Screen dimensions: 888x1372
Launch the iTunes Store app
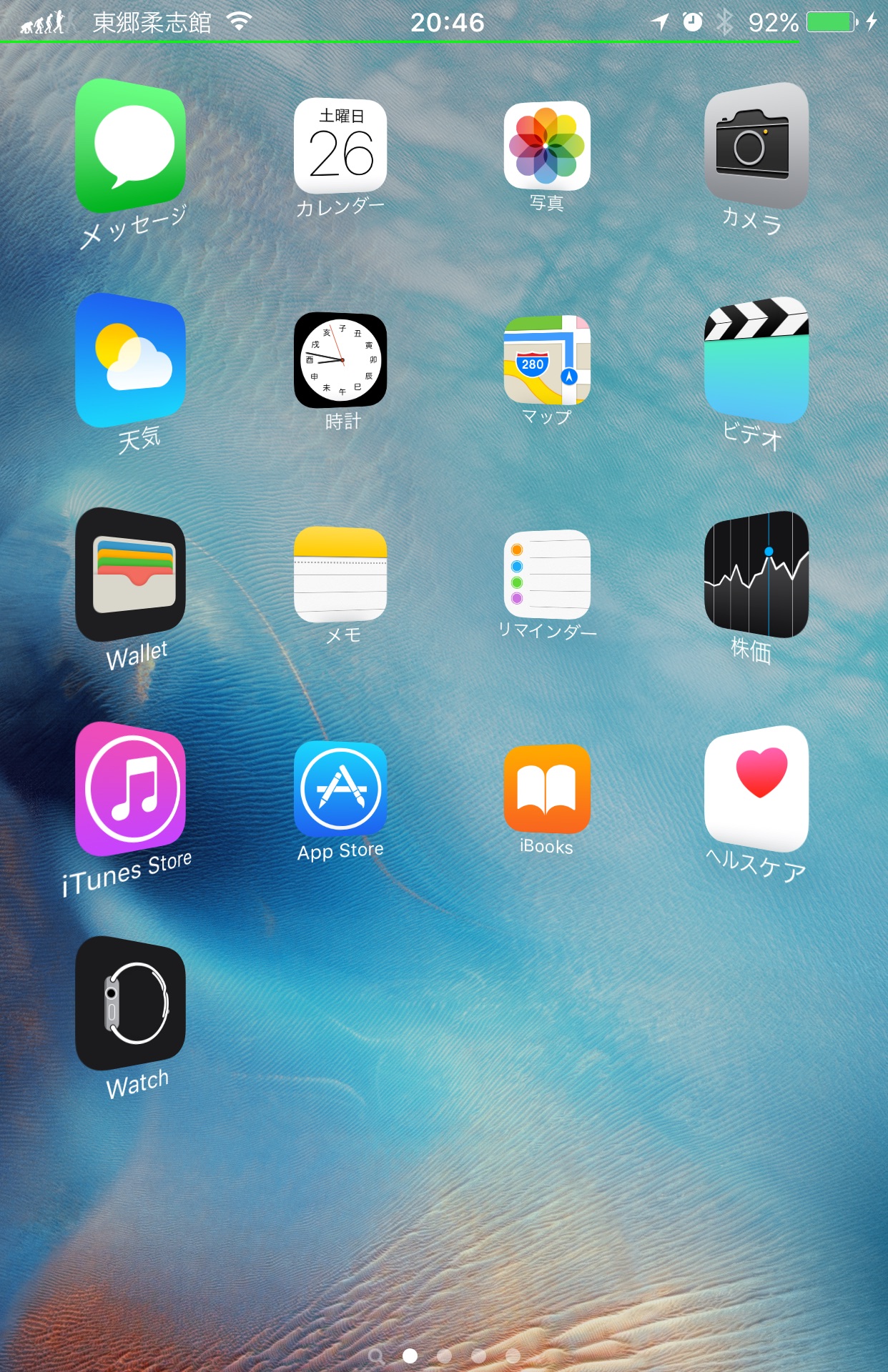(x=130, y=789)
